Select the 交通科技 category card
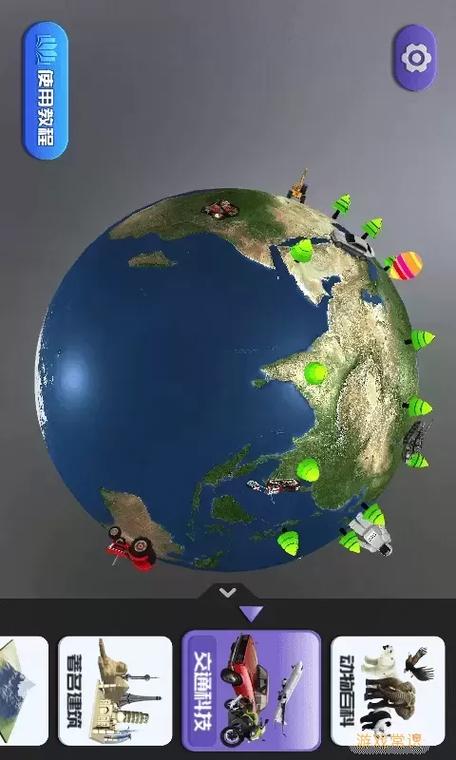456x760 pixels. [x=251, y=690]
